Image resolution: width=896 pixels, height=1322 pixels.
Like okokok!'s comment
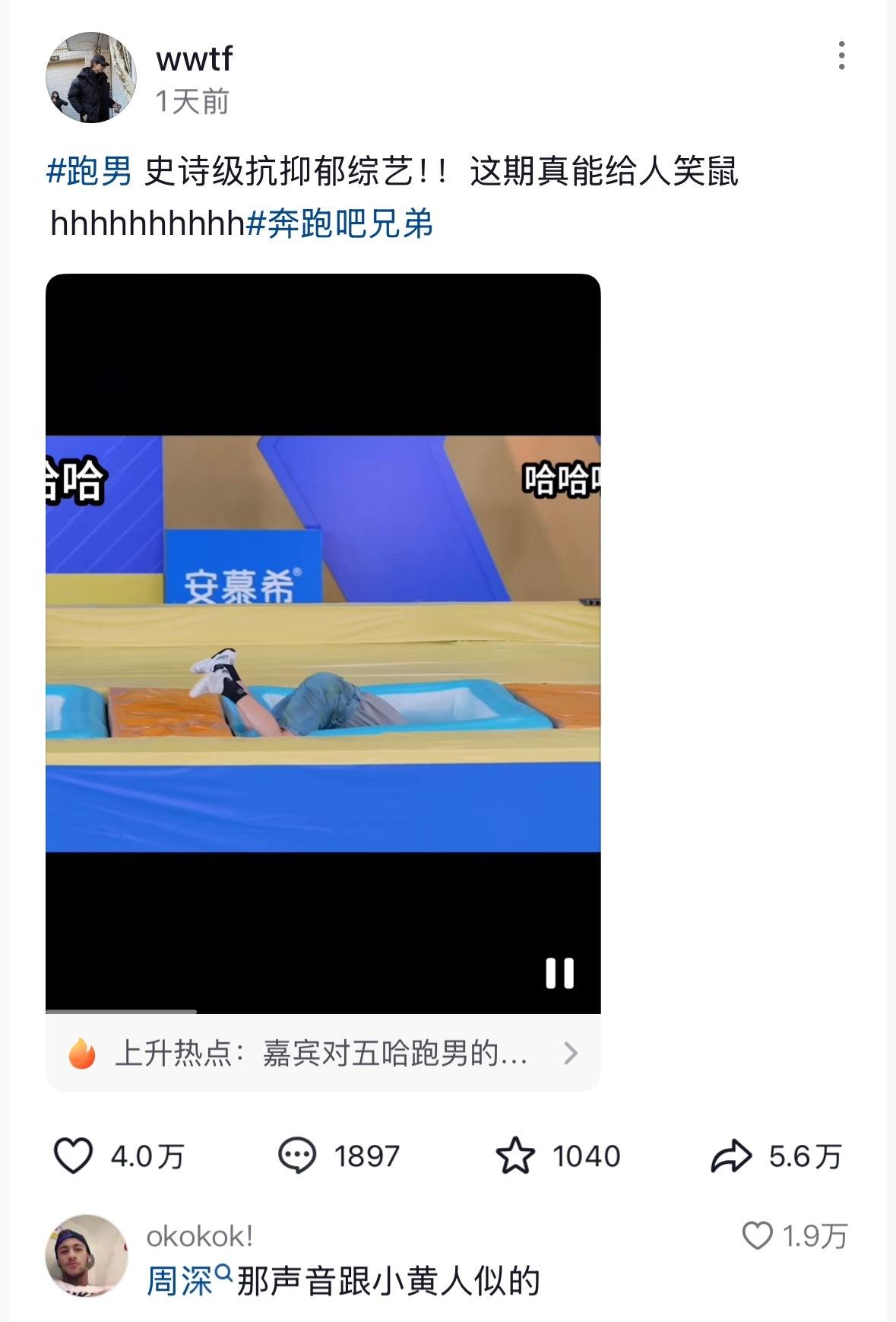(757, 1236)
